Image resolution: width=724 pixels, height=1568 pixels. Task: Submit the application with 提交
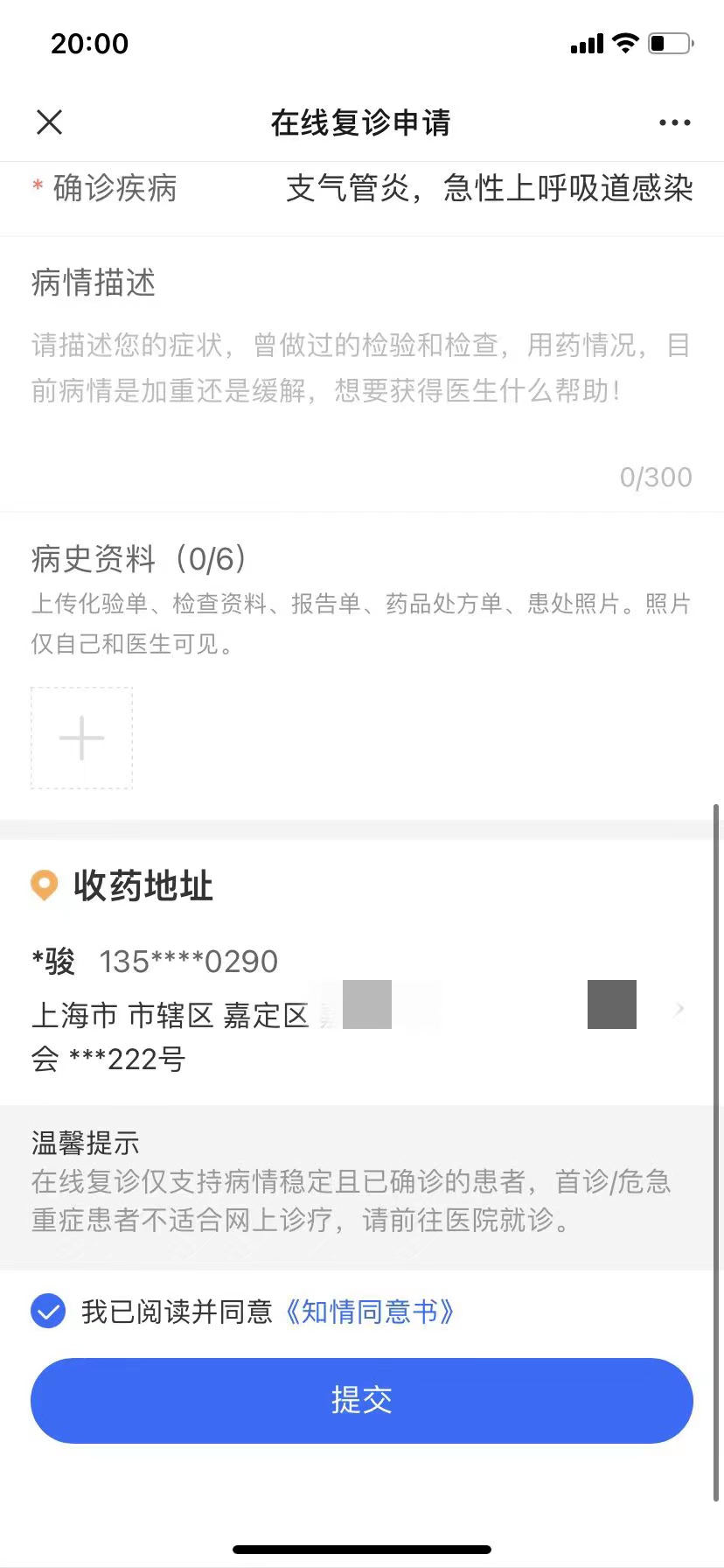362,1400
